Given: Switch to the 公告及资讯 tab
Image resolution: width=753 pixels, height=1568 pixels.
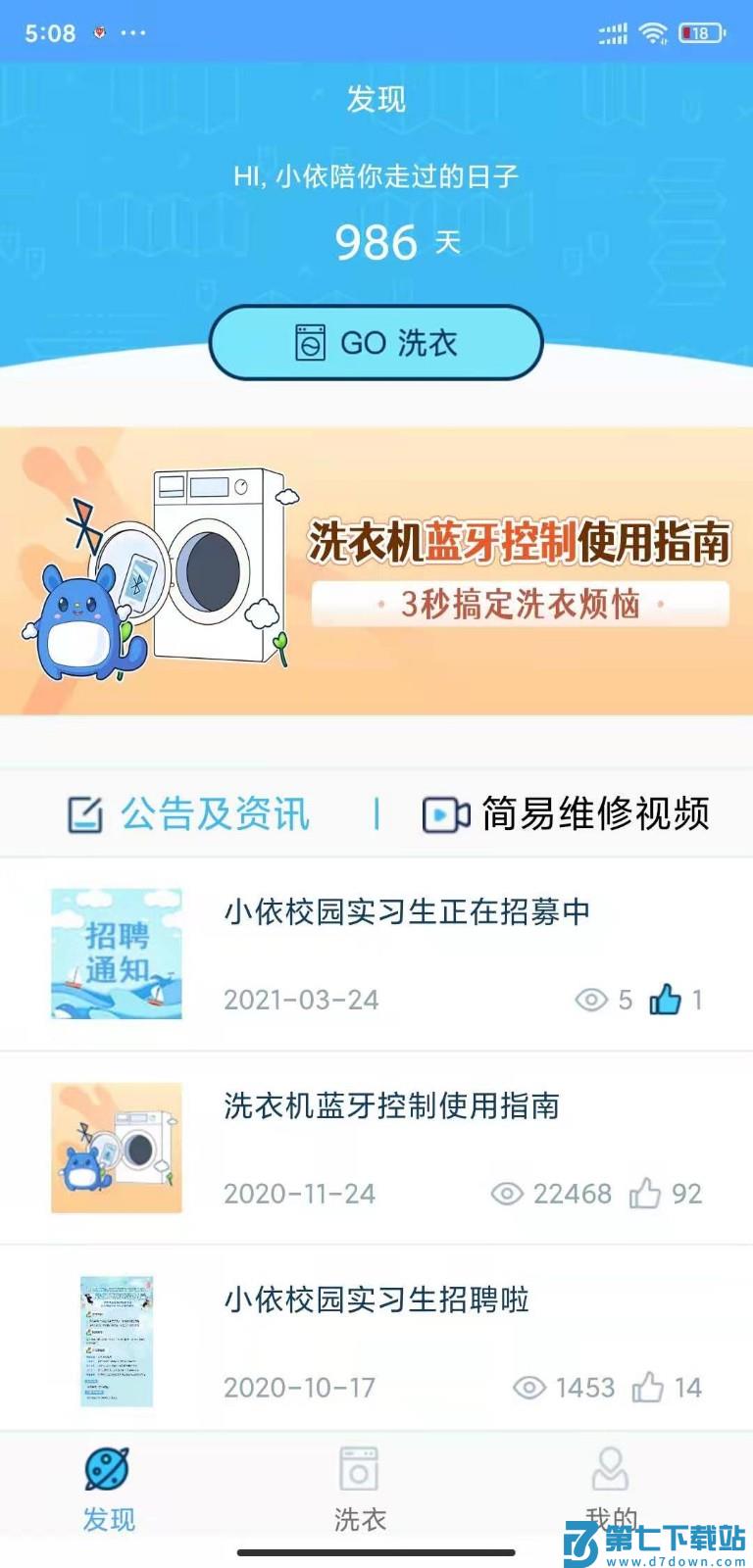Looking at the screenshot, I should pyautogui.click(x=214, y=812).
